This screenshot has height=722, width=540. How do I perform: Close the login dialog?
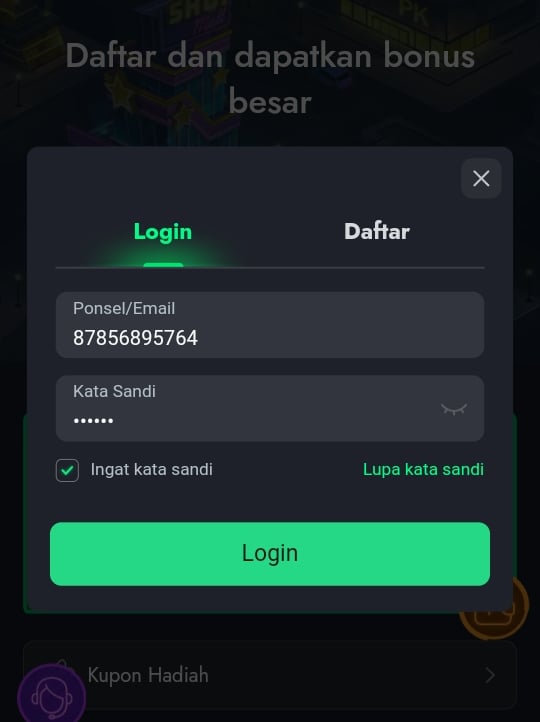click(x=481, y=178)
